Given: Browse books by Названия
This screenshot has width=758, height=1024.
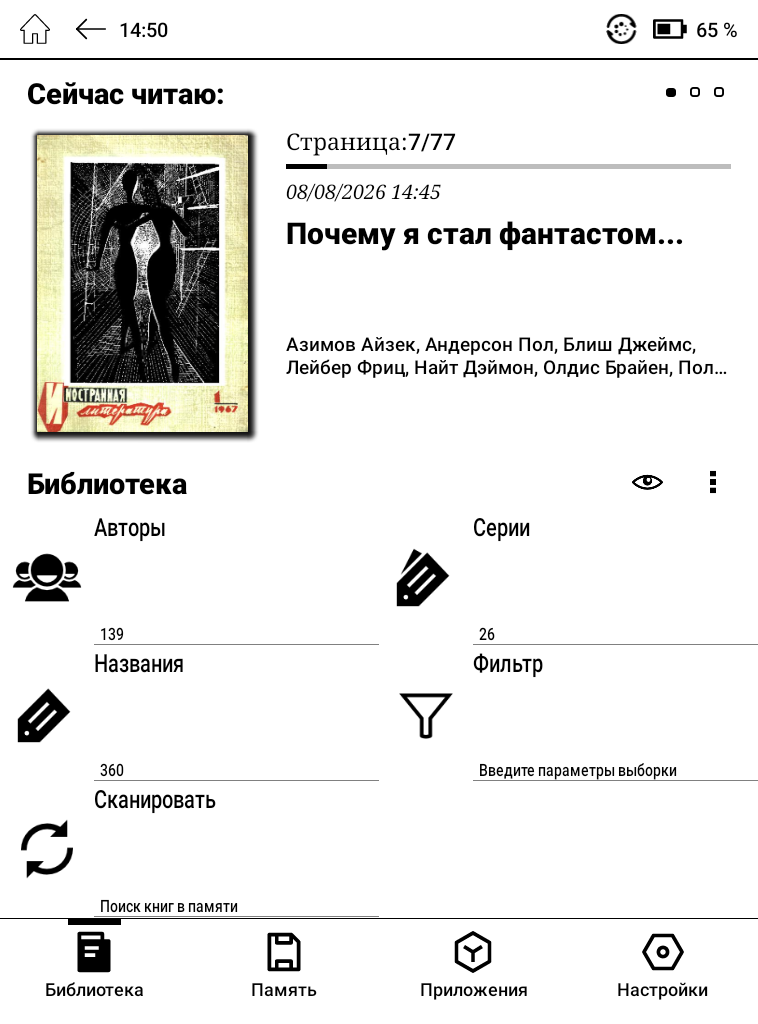Looking at the screenshot, I should pyautogui.click(x=196, y=714).
